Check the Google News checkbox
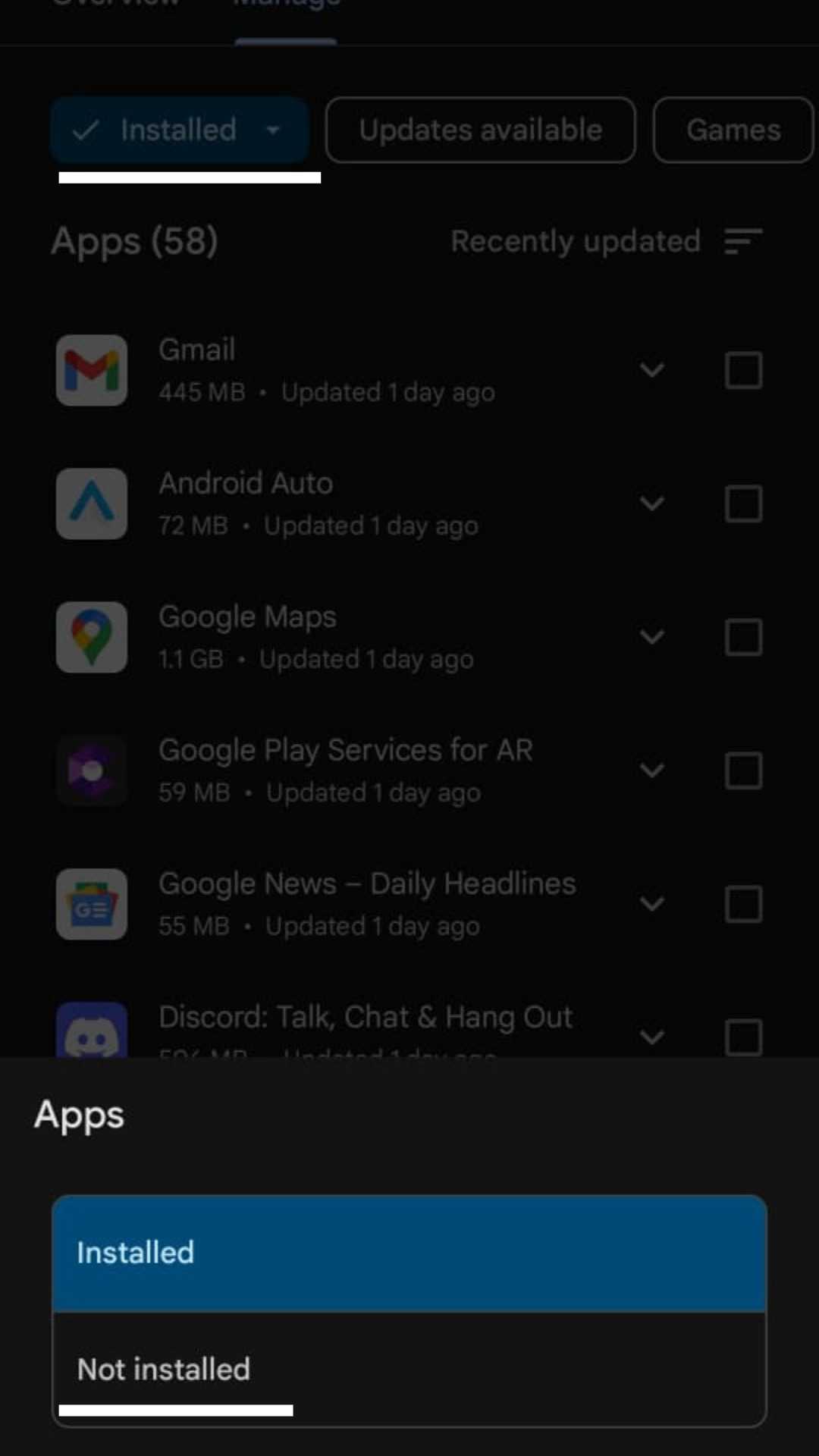This screenshot has height=1456, width=819. coord(743,904)
